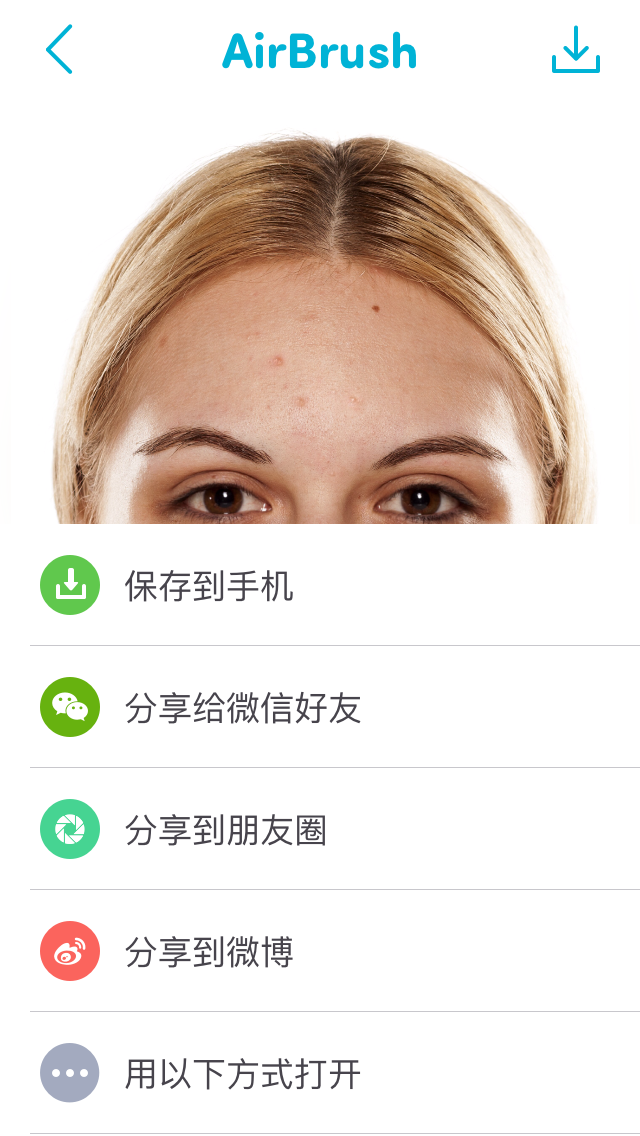Tap the download icon in the header
This screenshot has height=1136, width=640.
(x=575, y=49)
